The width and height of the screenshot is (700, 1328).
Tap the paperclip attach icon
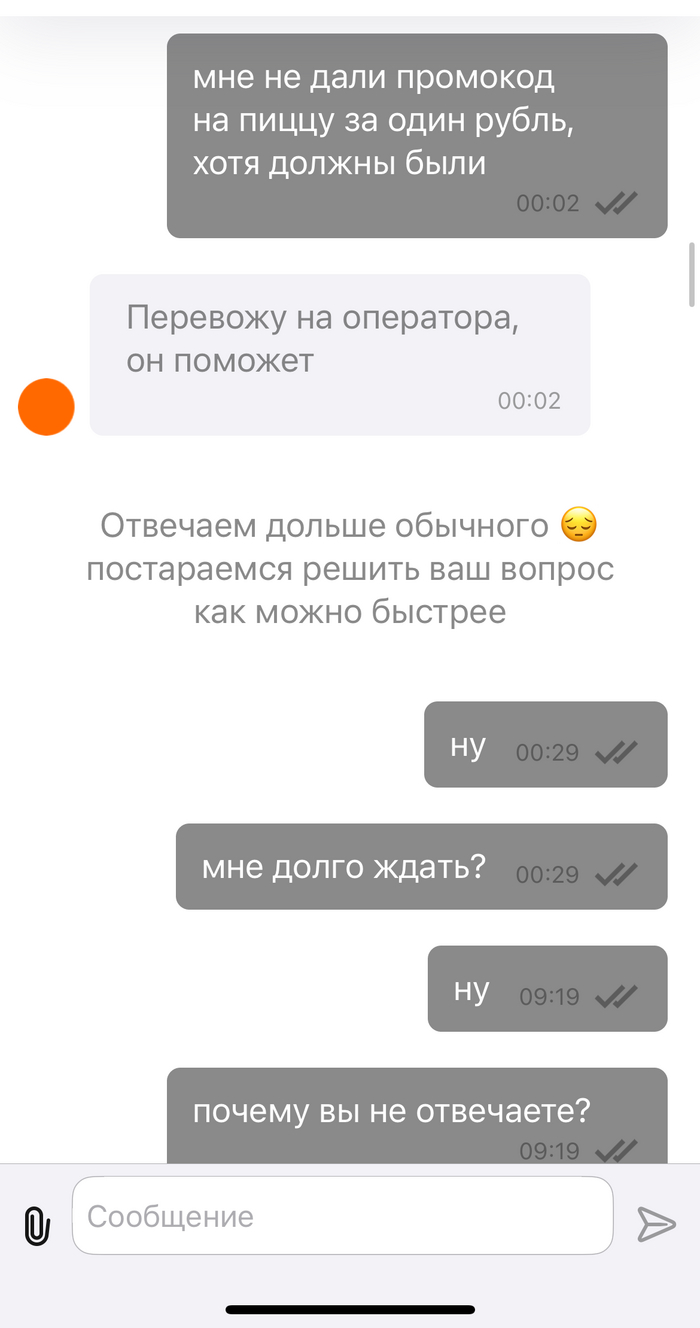click(x=36, y=1225)
